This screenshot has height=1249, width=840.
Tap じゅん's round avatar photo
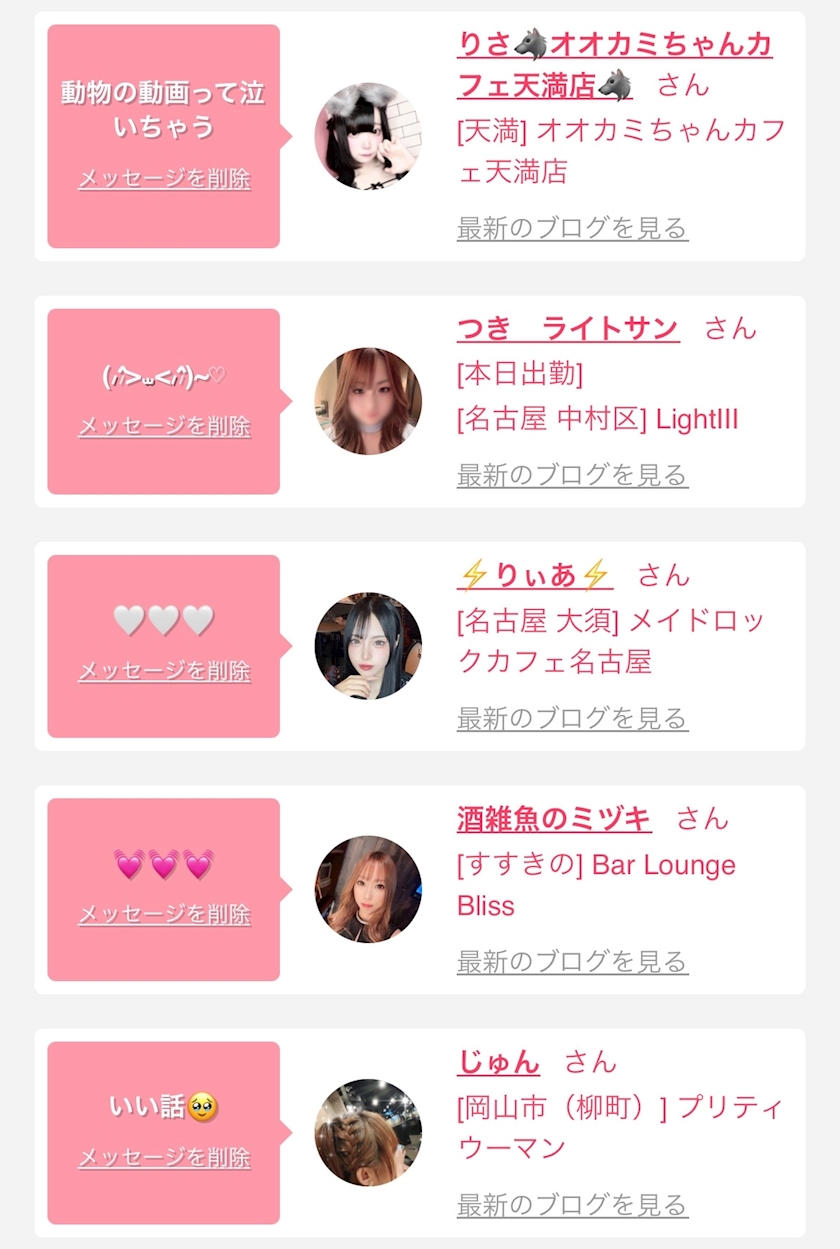click(368, 1133)
